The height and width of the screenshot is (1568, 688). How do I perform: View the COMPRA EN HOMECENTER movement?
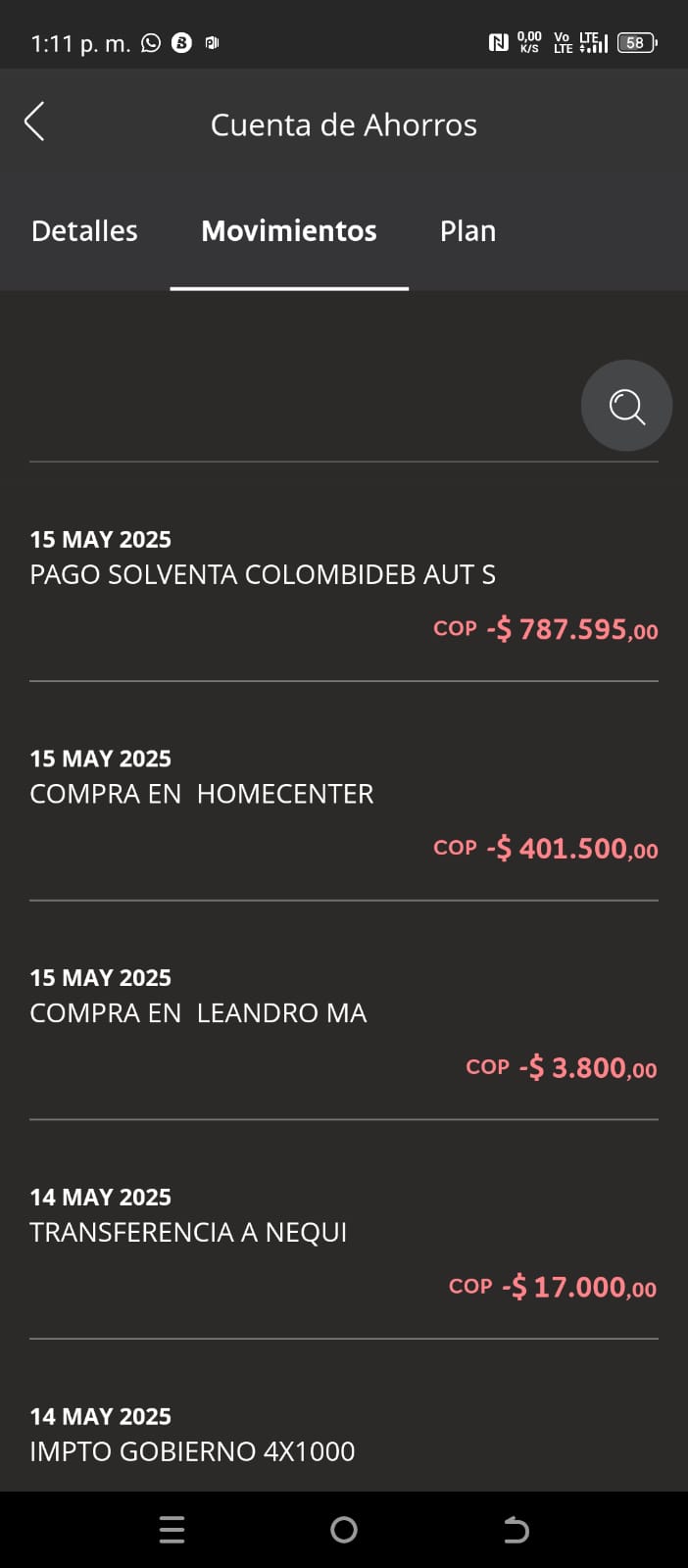point(343,804)
